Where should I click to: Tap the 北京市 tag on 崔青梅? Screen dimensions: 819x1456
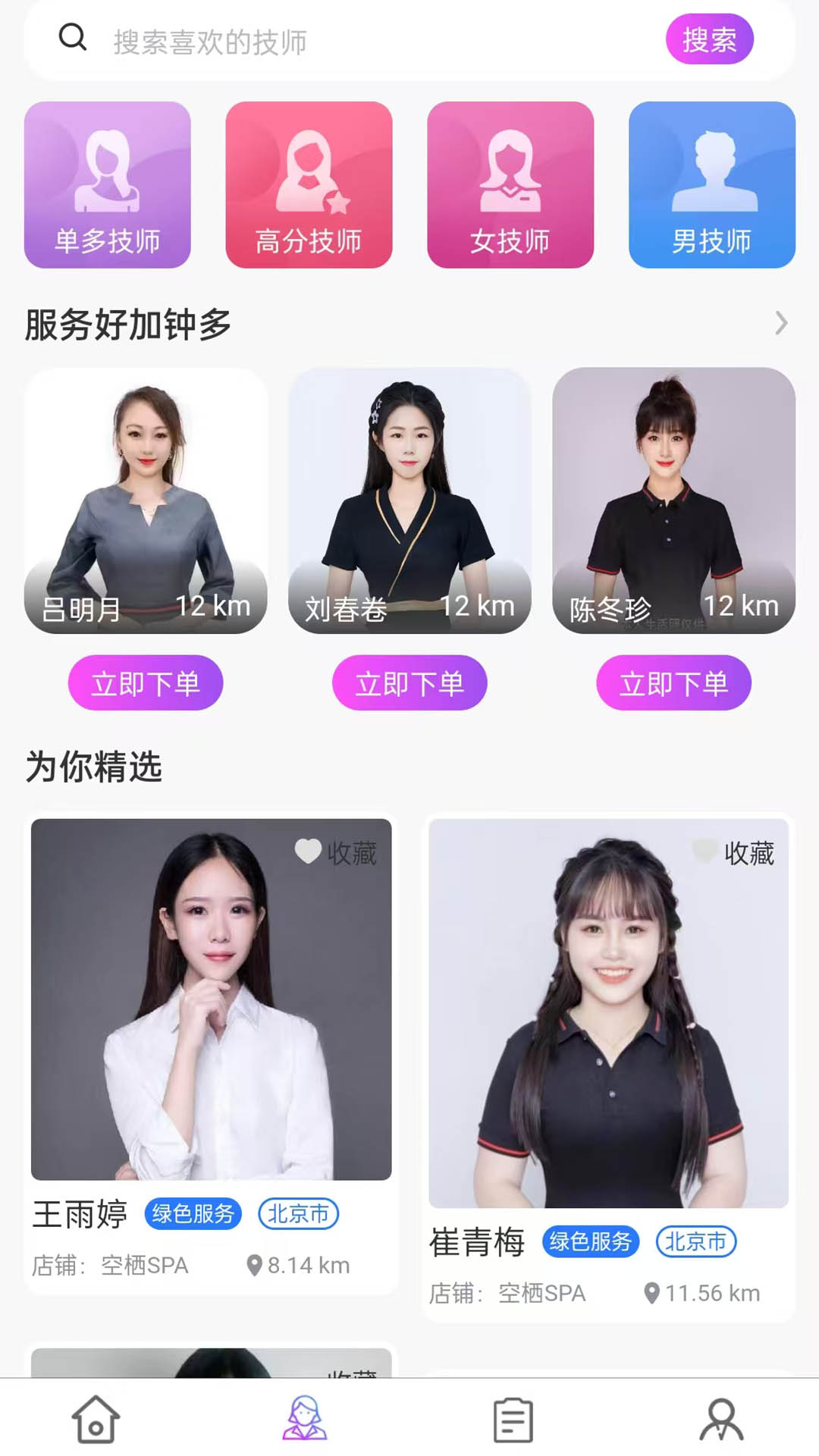tap(698, 1242)
